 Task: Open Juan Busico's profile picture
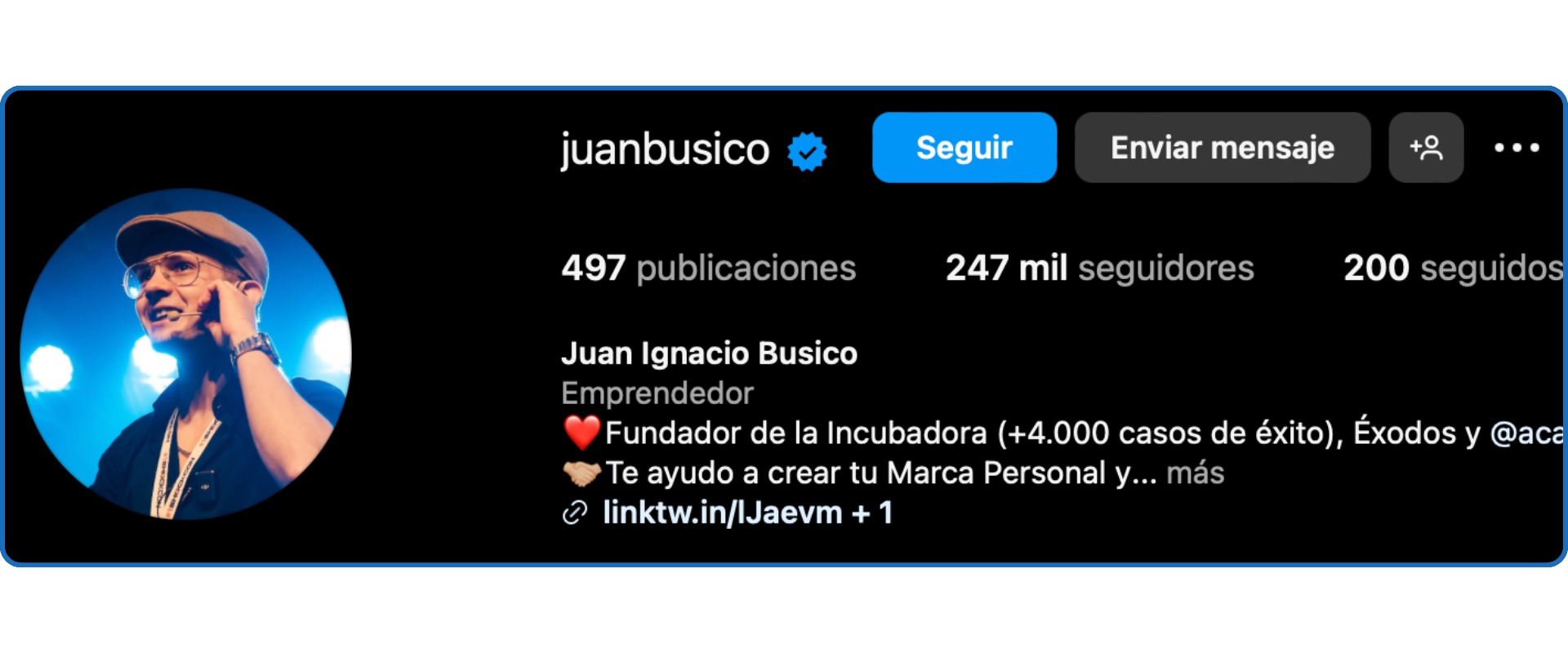pos(186,354)
